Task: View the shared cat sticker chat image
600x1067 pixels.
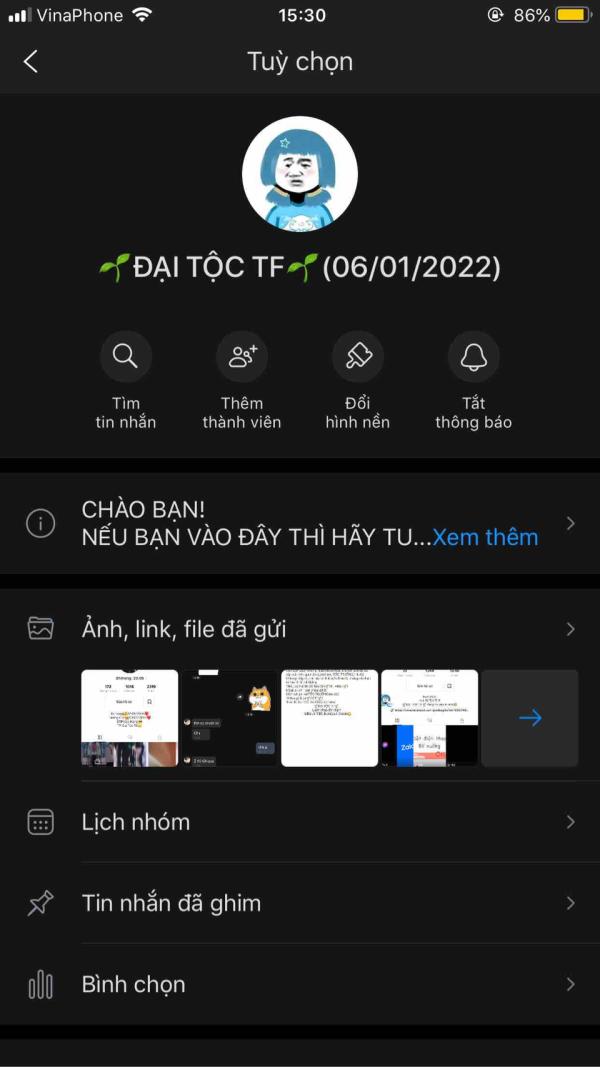Action: pos(230,718)
